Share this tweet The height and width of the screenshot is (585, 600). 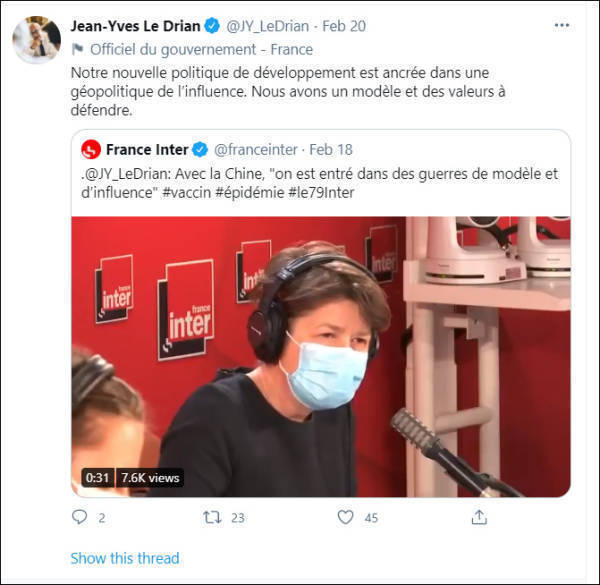click(x=479, y=517)
